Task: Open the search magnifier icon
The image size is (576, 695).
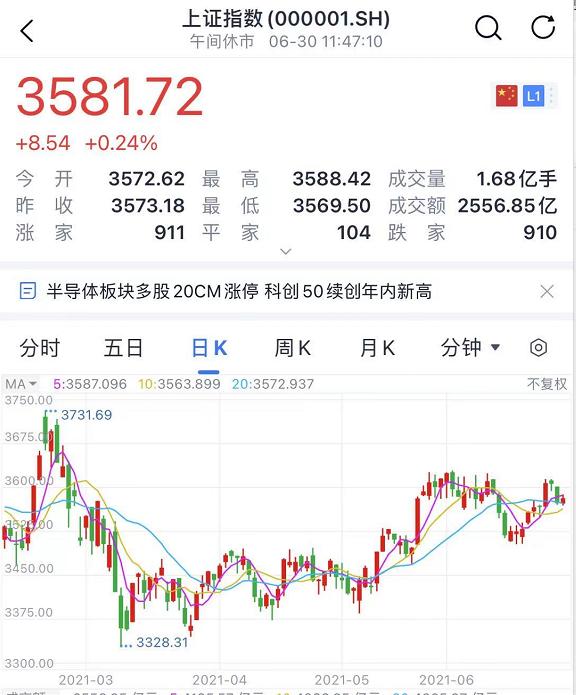Action: coord(488,28)
